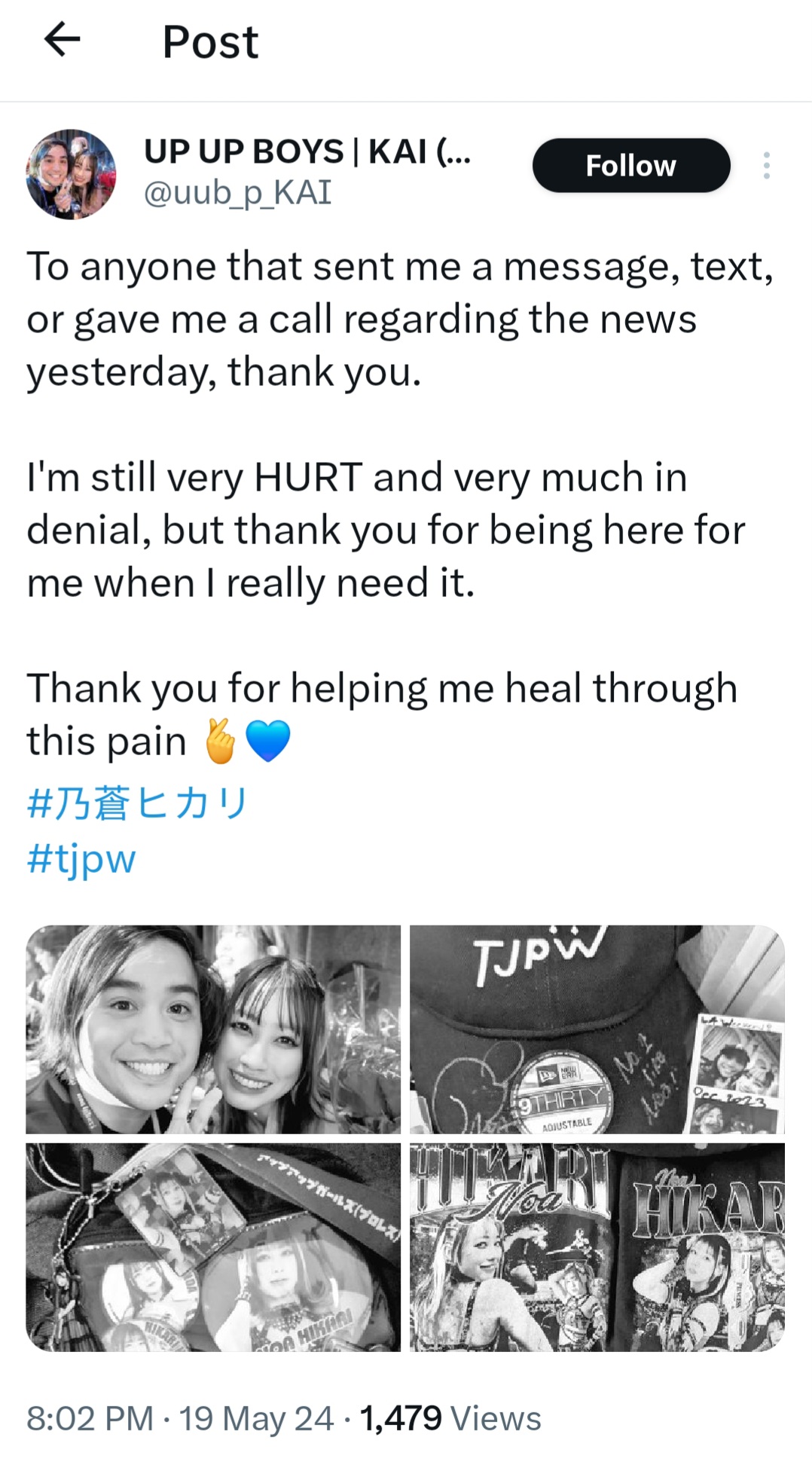
Task: Go back using the arrow icon
Action: click(x=63, y=39)
